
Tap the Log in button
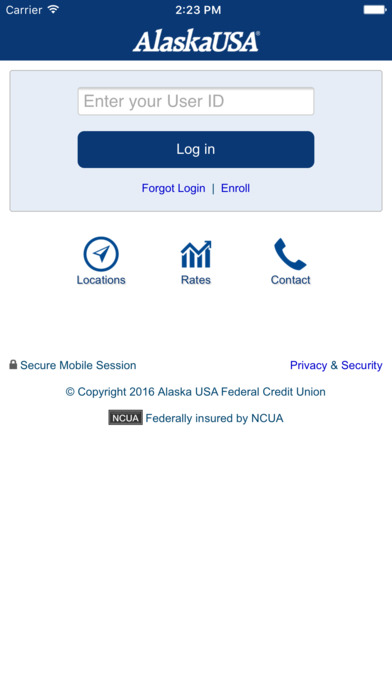coord(196,149)
